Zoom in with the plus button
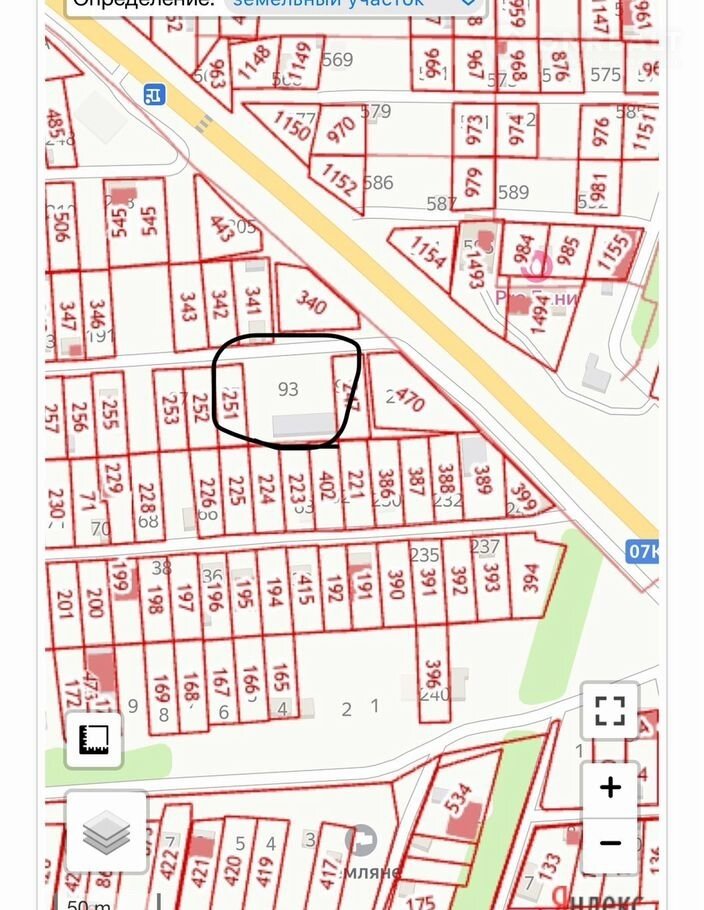 pyautogui.click(x=610, y=788)
